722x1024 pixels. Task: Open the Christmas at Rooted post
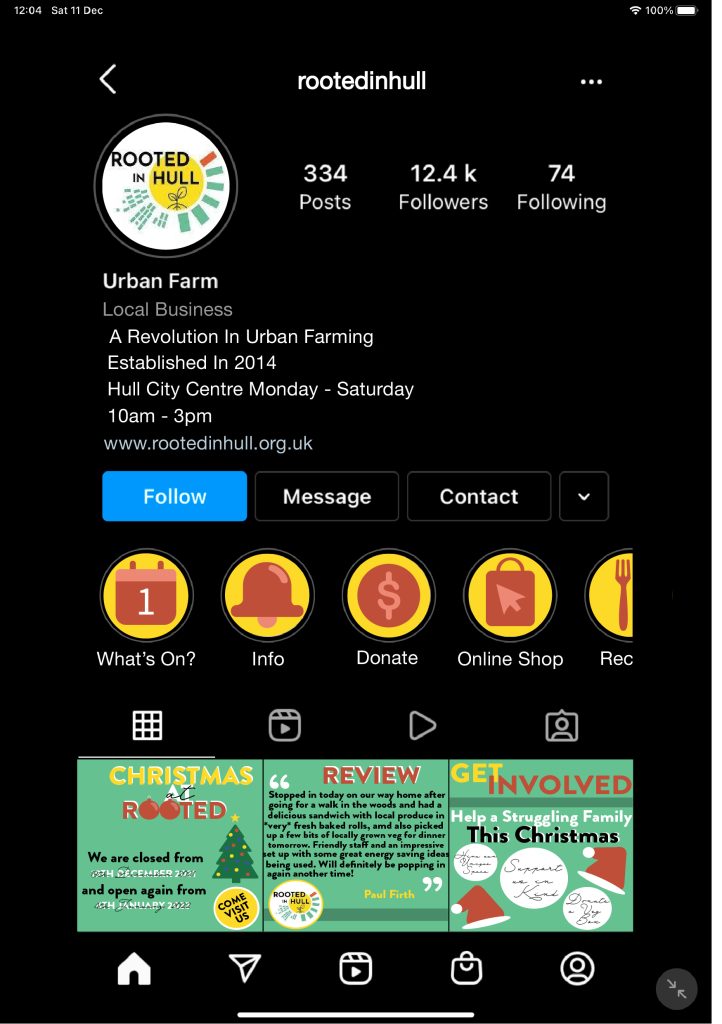[170, 845]
